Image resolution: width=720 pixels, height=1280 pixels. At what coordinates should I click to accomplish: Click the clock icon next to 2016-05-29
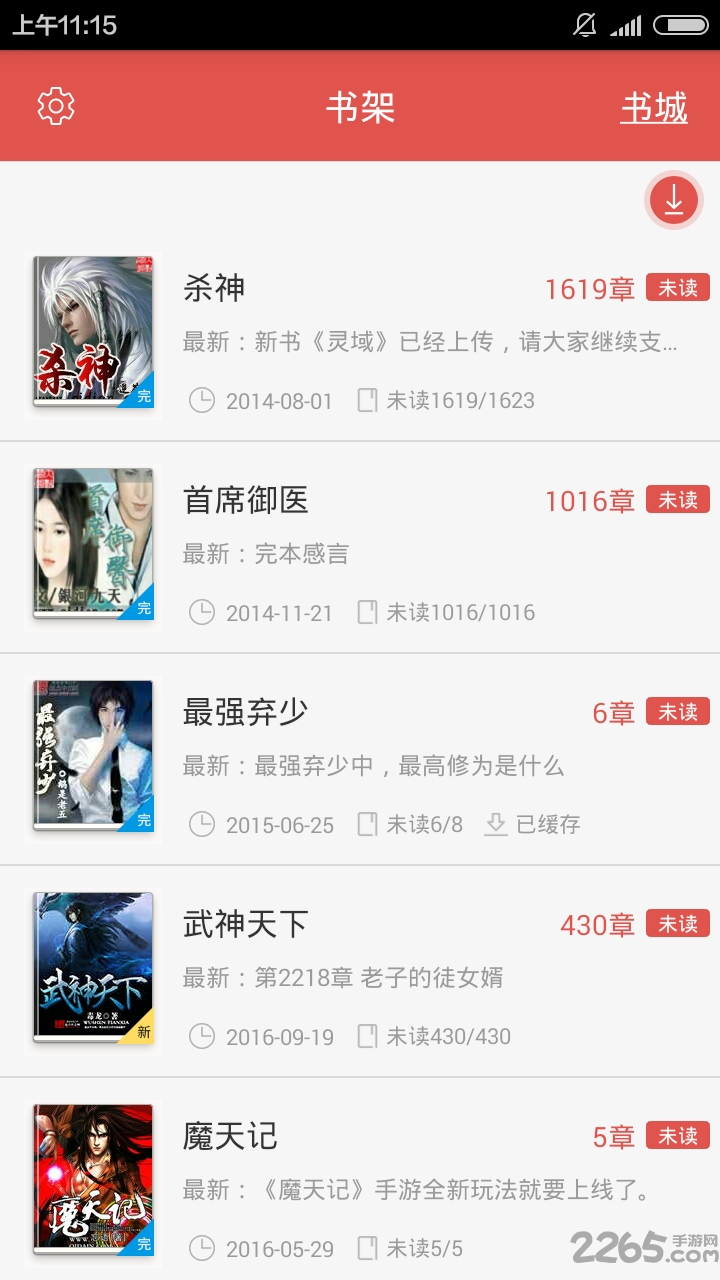201,1248
